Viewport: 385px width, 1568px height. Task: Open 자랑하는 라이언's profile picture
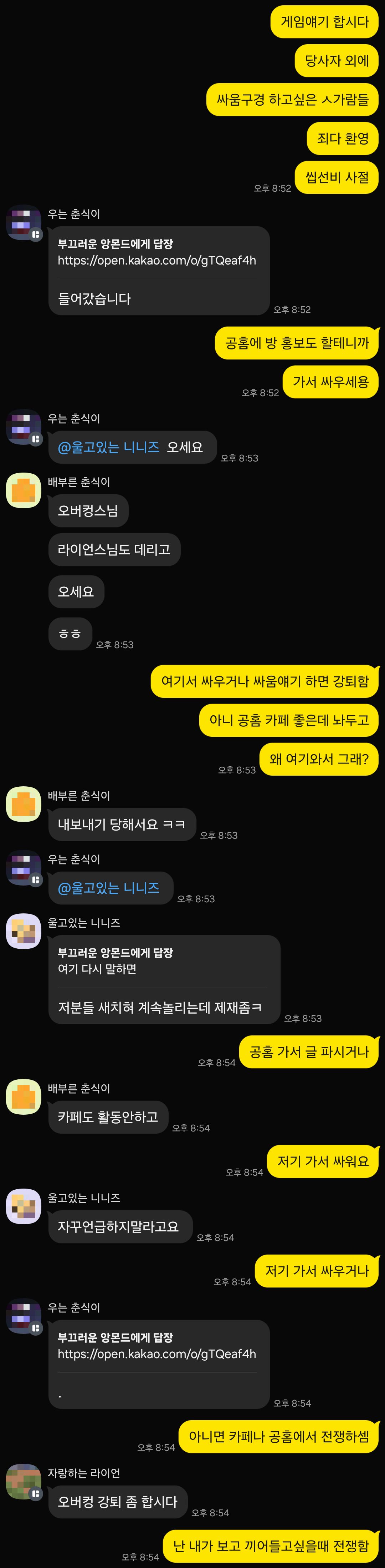coord(23,1482)
